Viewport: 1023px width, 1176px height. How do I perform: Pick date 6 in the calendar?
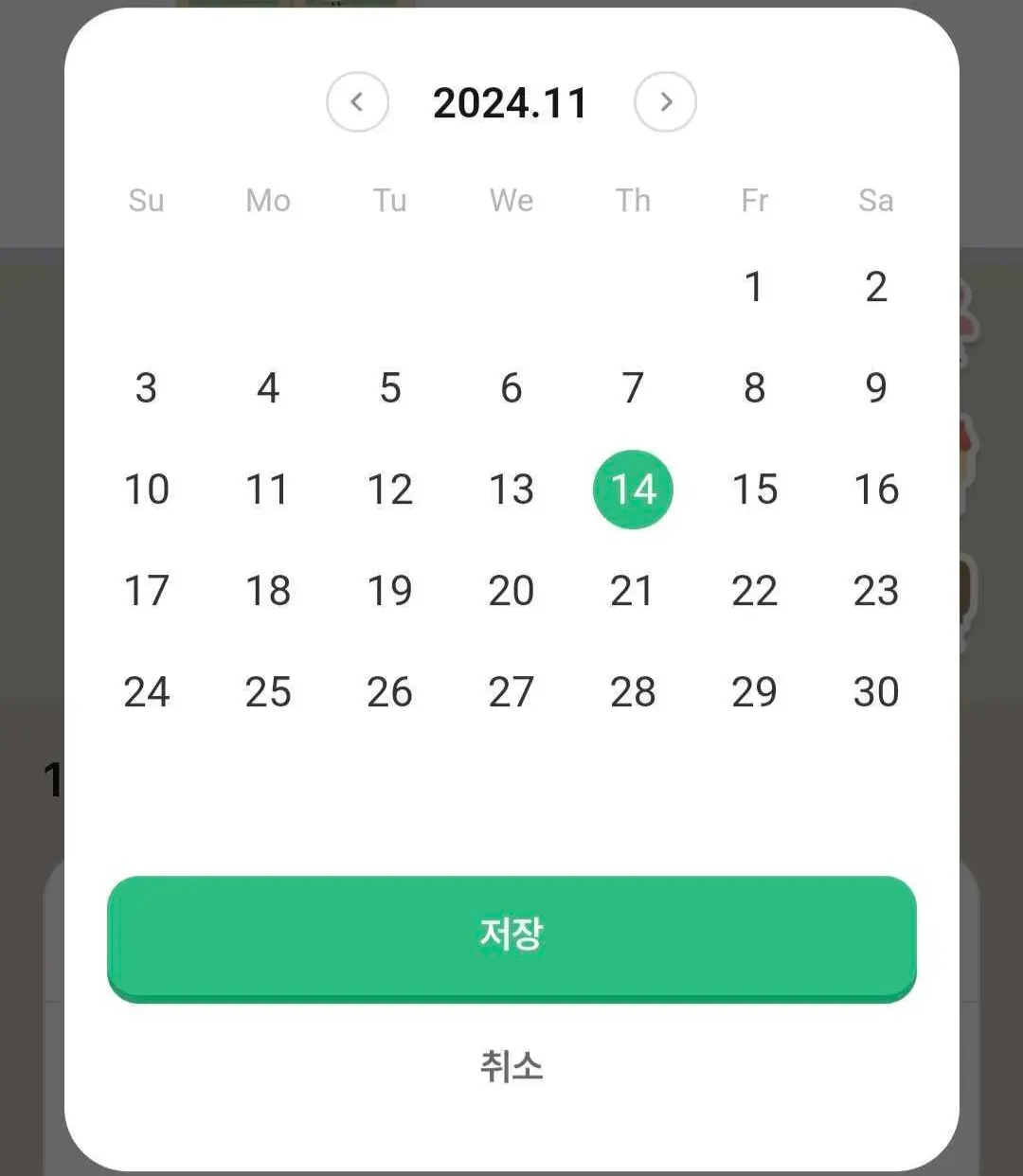point(511,388)
